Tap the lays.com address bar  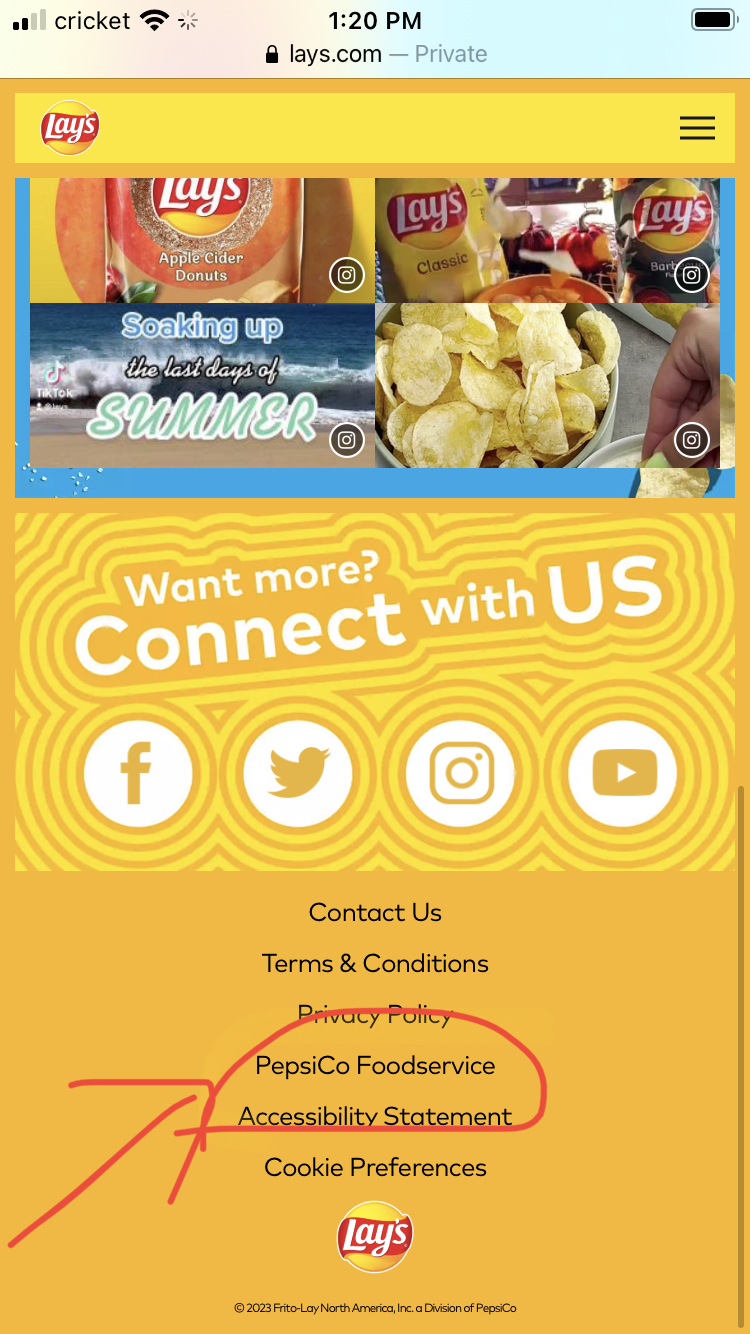(375, 54)
